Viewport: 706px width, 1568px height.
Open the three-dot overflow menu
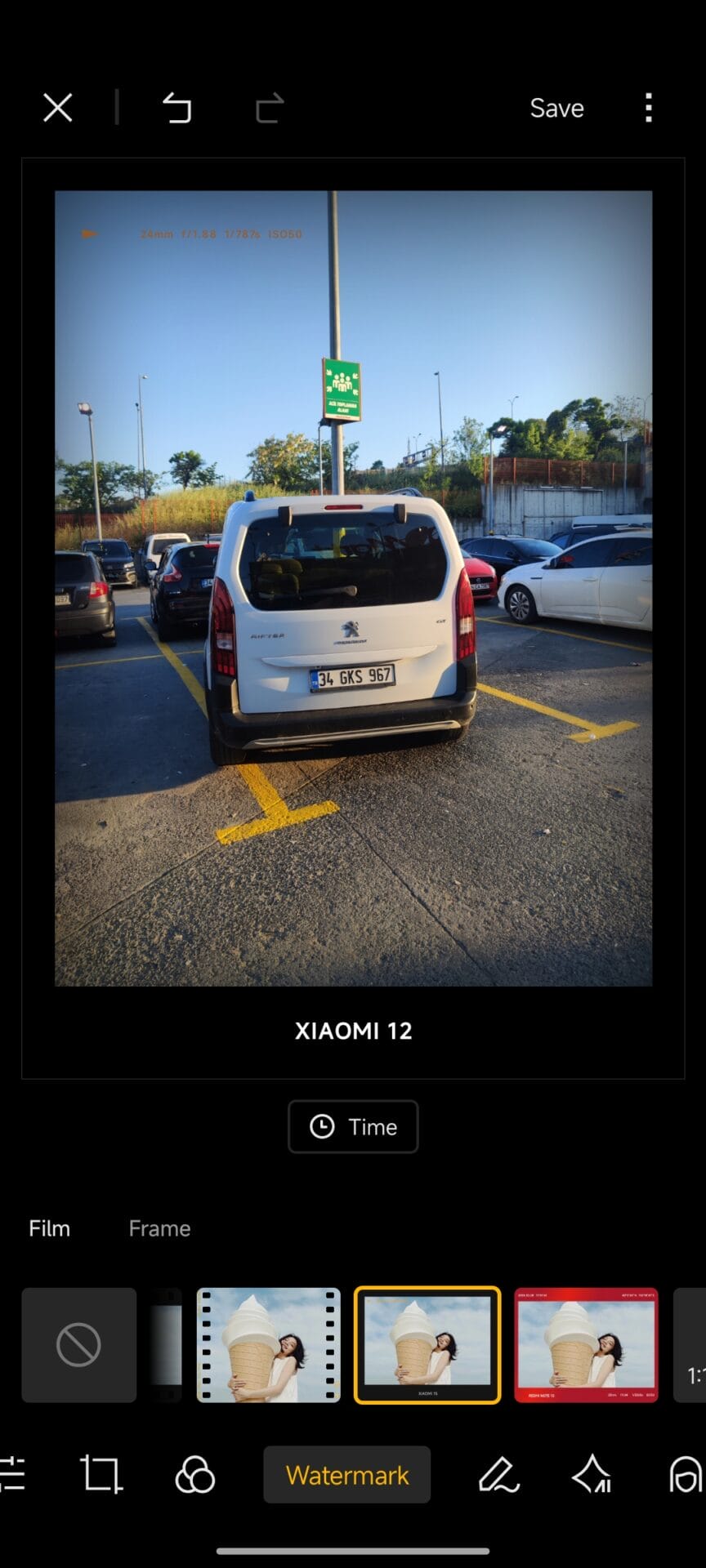pyautogui.click(x=648, y=108)
